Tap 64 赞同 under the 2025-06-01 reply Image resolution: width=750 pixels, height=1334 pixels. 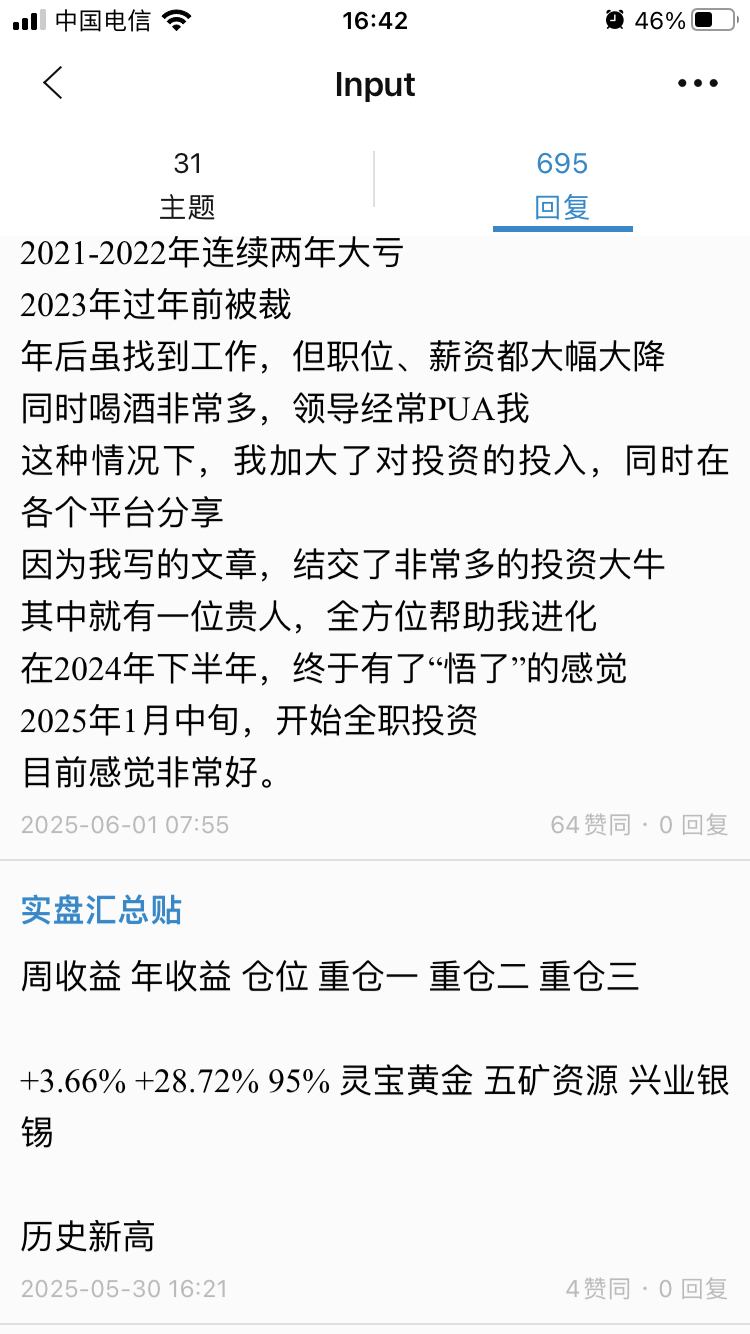tap(591, 826)
